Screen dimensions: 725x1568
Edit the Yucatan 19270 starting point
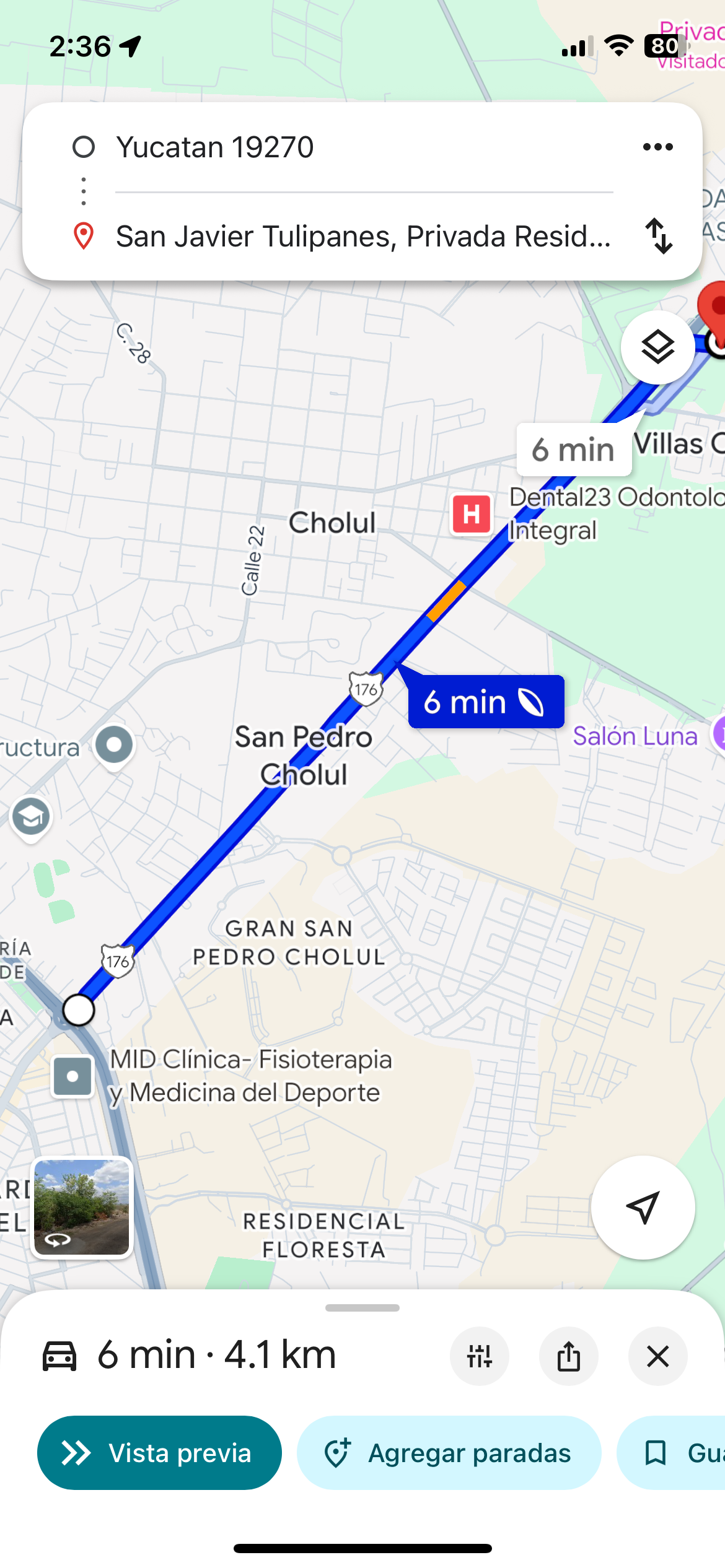214,147
